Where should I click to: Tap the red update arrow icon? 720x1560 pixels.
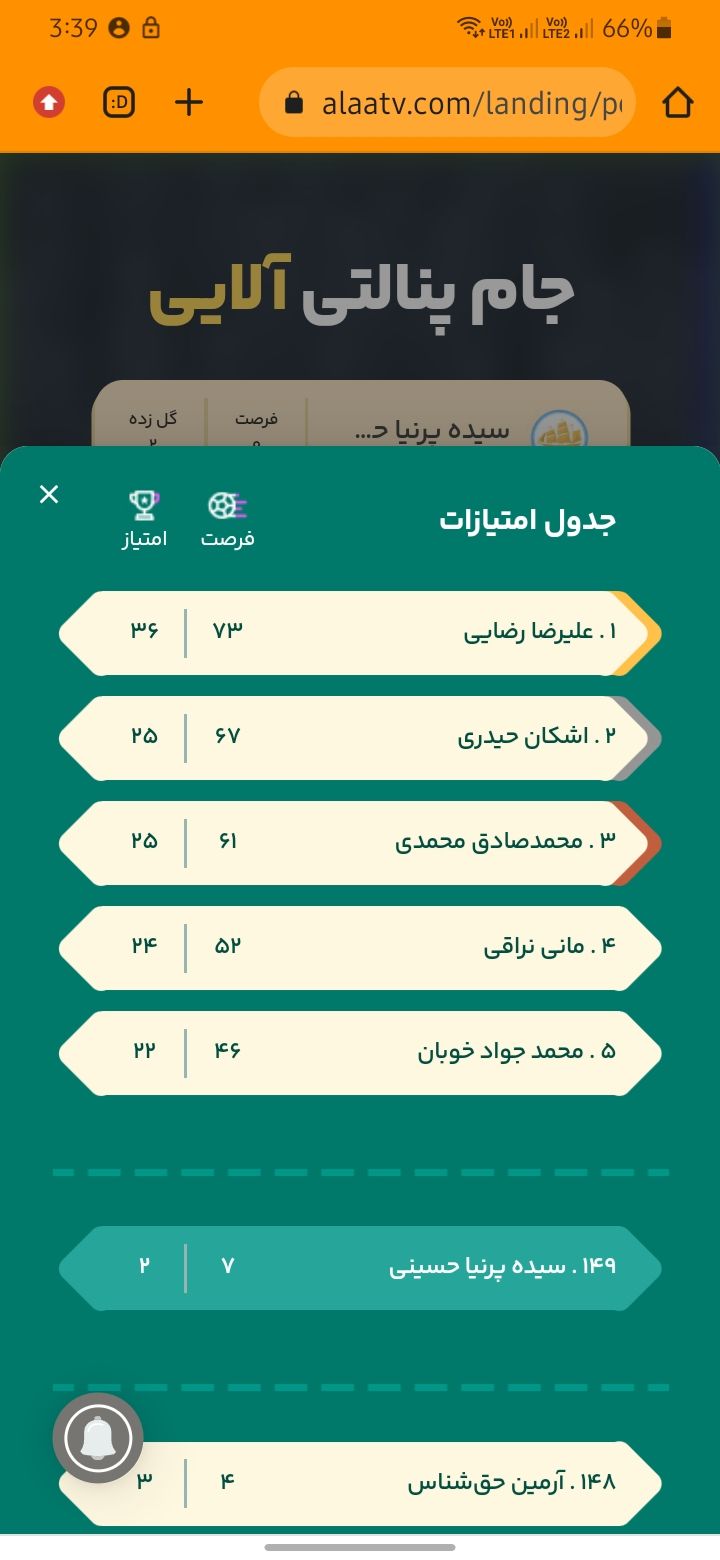click(x=49, y=102)
